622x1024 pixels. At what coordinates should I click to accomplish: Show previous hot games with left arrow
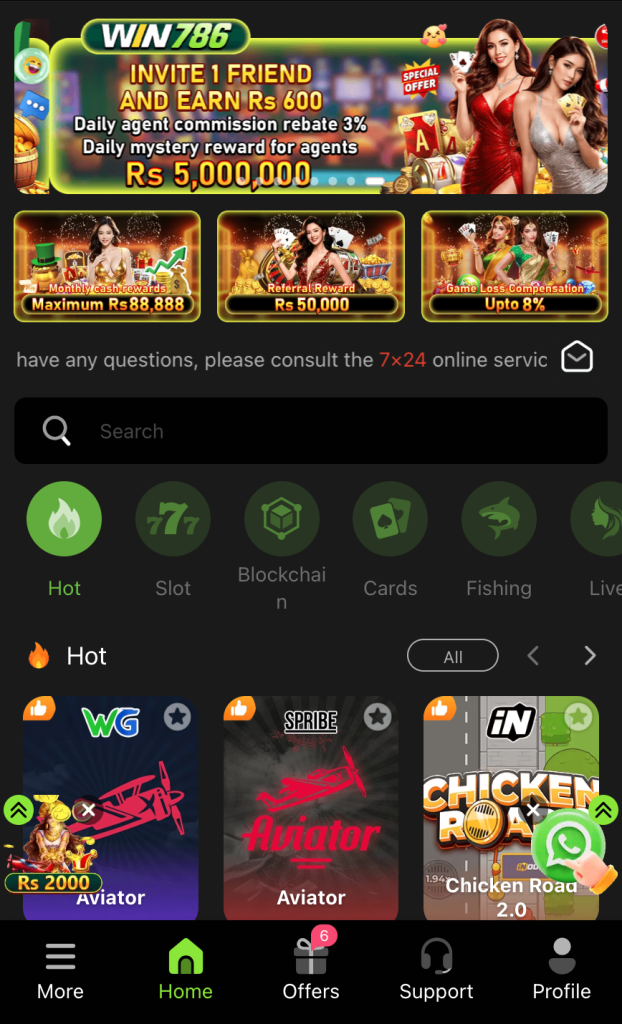click(x=533, y=656)
